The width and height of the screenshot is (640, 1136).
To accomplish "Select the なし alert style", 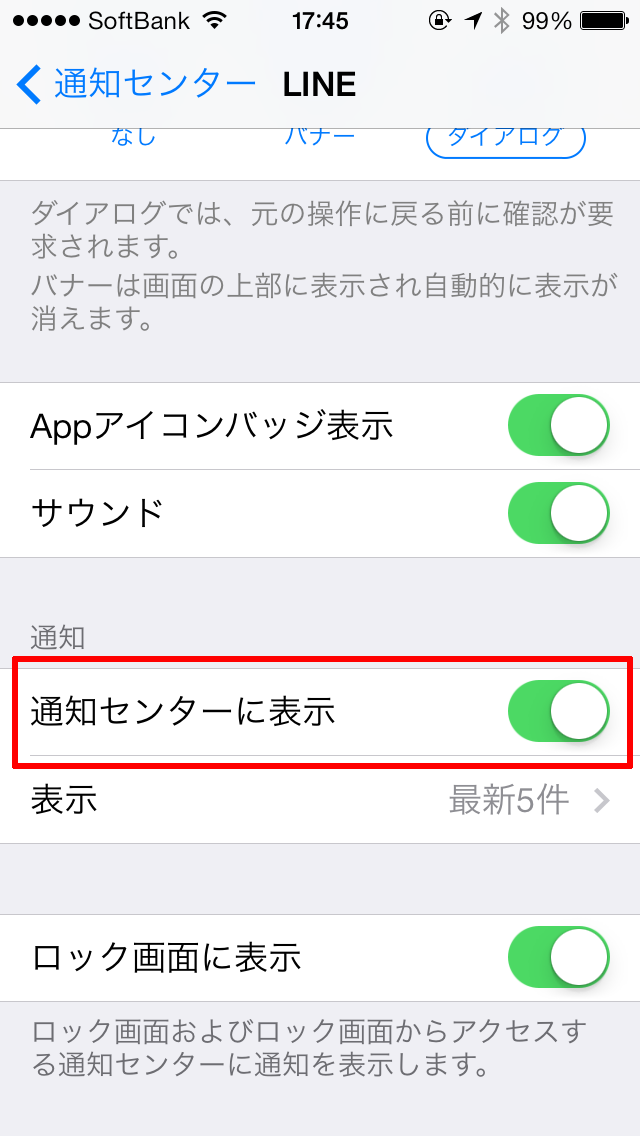I will tap(133, 138).
